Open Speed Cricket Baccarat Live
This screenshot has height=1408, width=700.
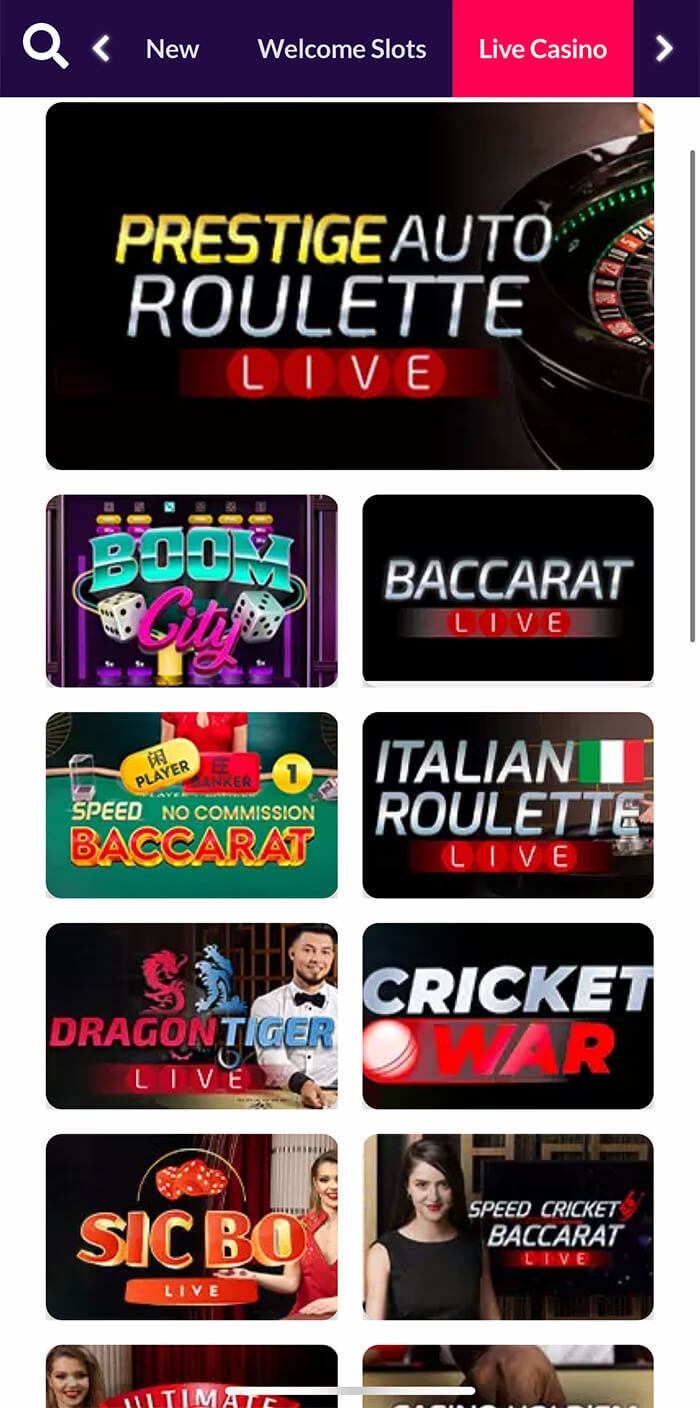coord(507,1226)
